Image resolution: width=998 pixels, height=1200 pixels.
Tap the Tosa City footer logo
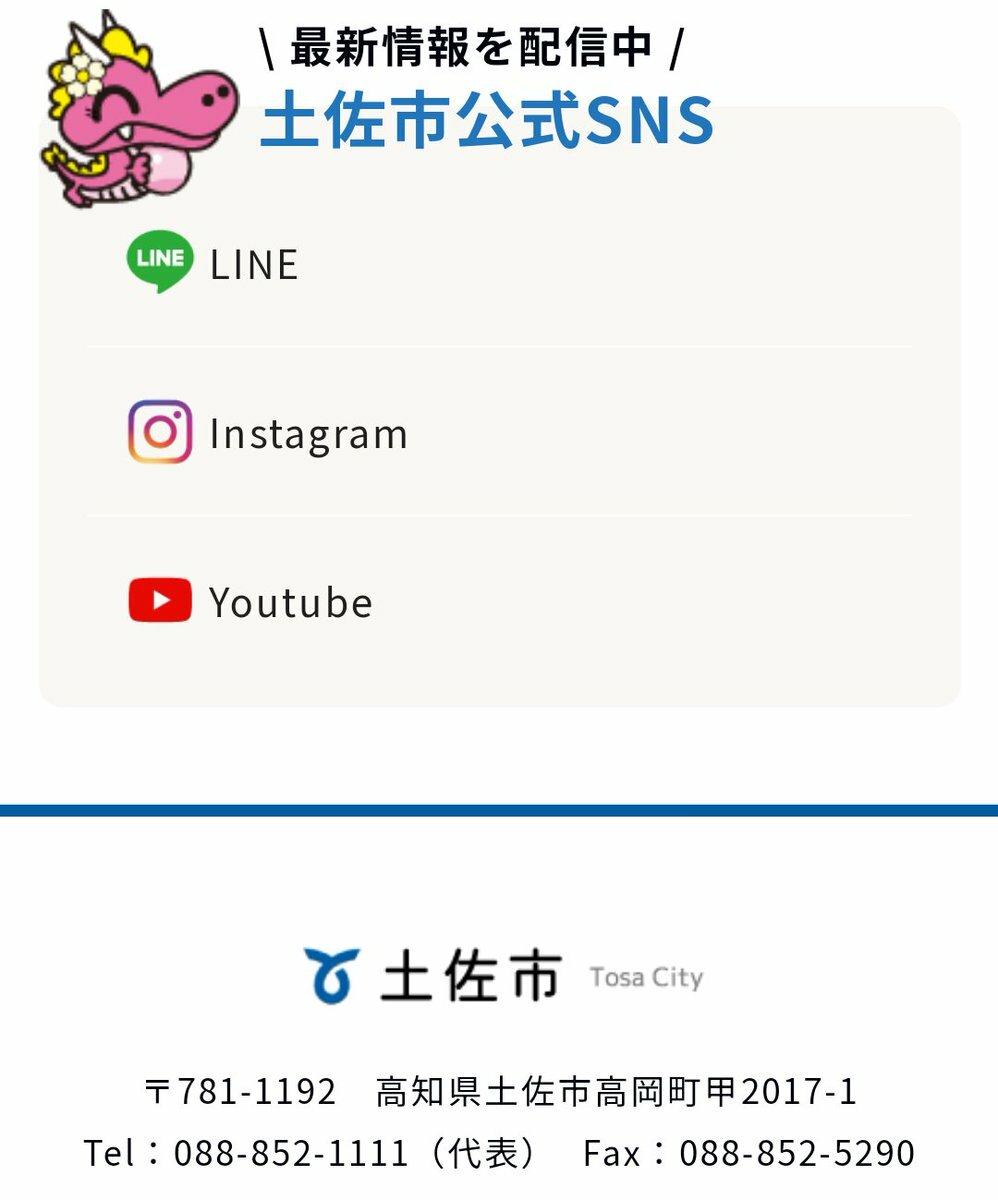coord(502,976)
